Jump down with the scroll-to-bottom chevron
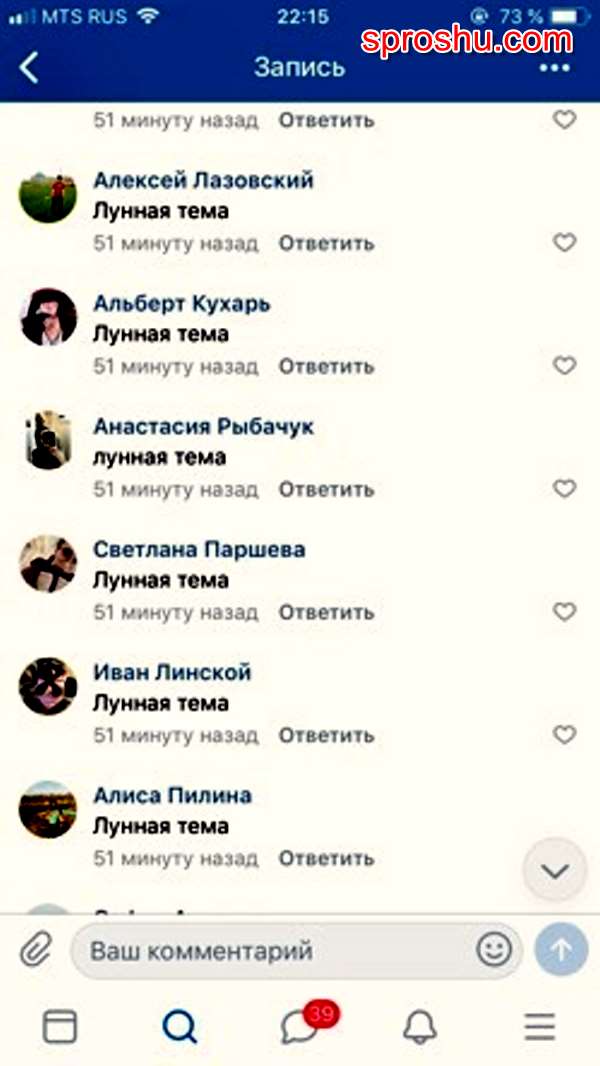The width and height of the screenshot is (600, 1066). coord(554,870)
